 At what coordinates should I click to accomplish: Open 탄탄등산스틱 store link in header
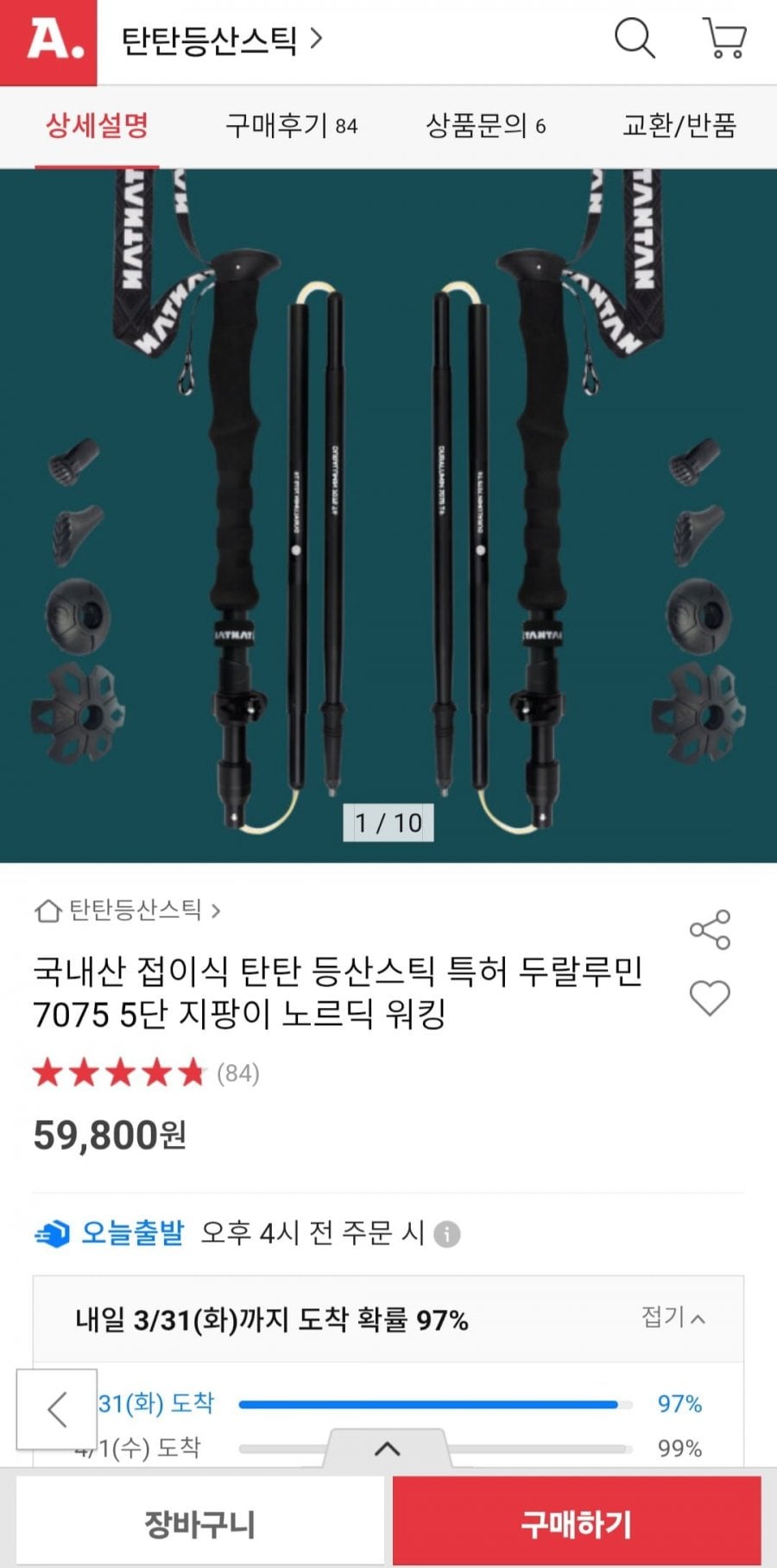(x=221, y=40)
